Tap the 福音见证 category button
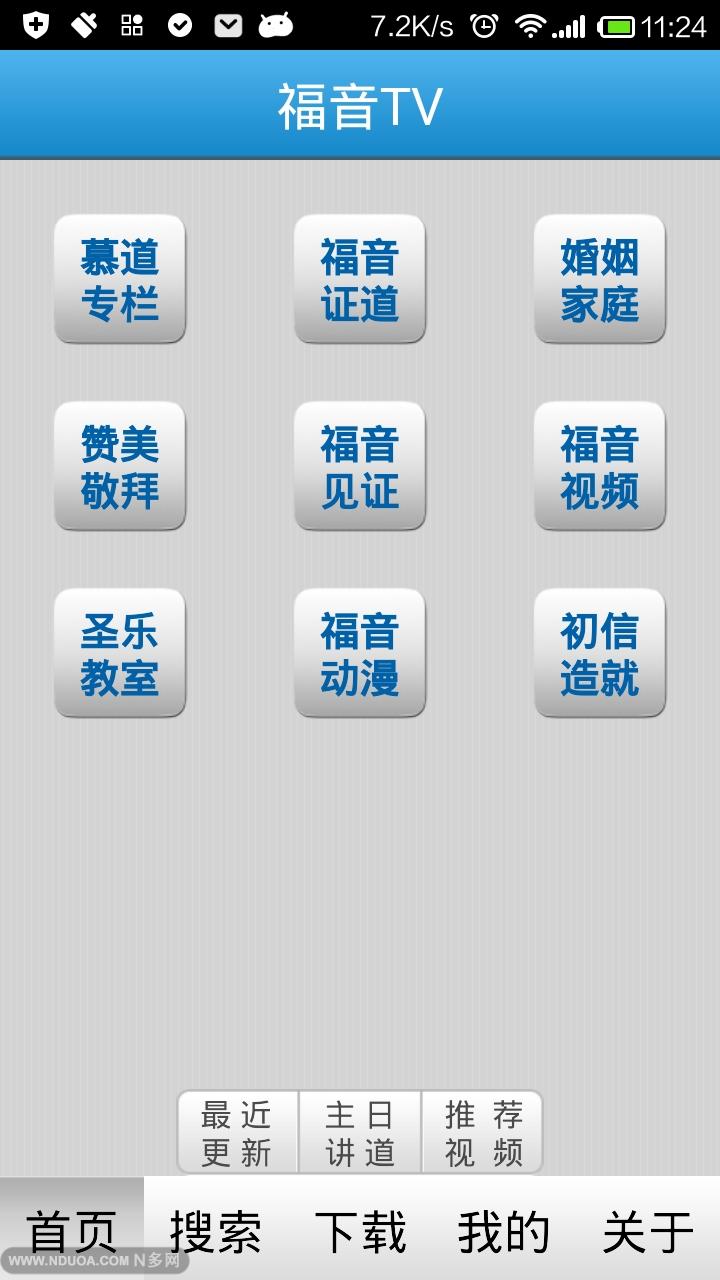 click(360, 466)
